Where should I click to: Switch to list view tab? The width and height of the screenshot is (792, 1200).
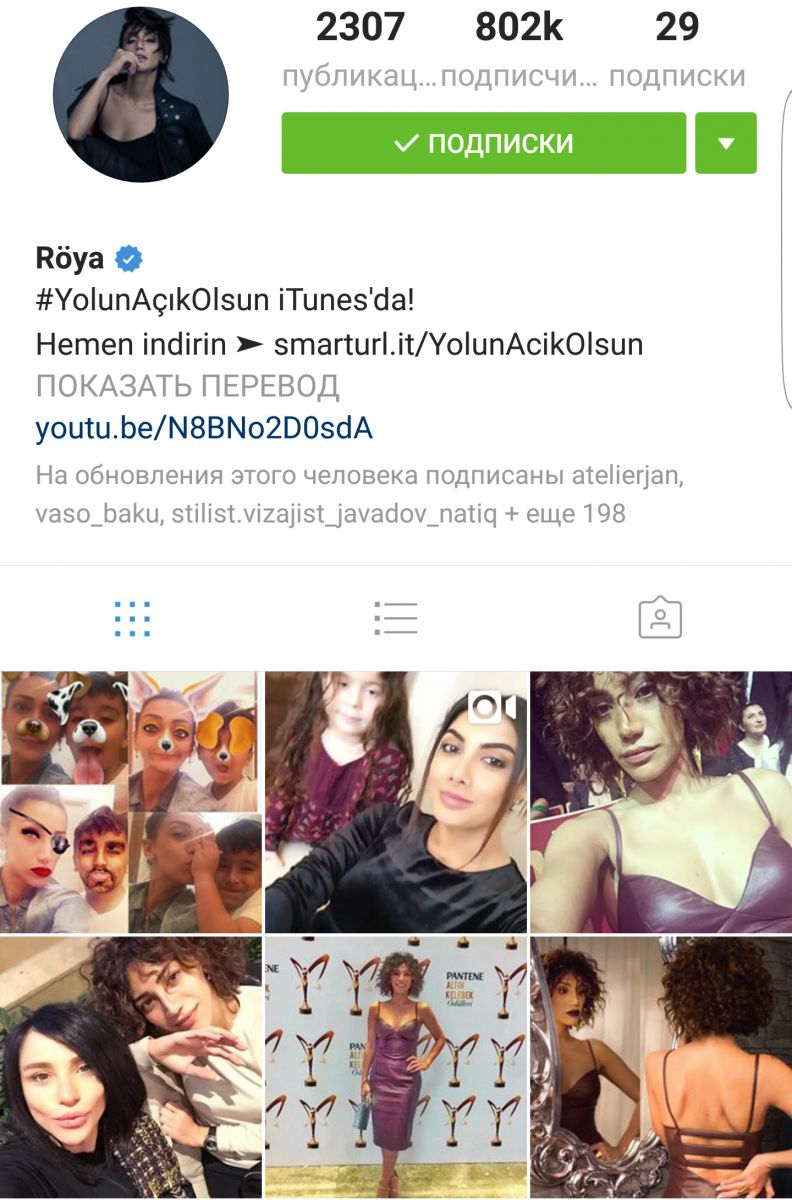pos(396,619)
